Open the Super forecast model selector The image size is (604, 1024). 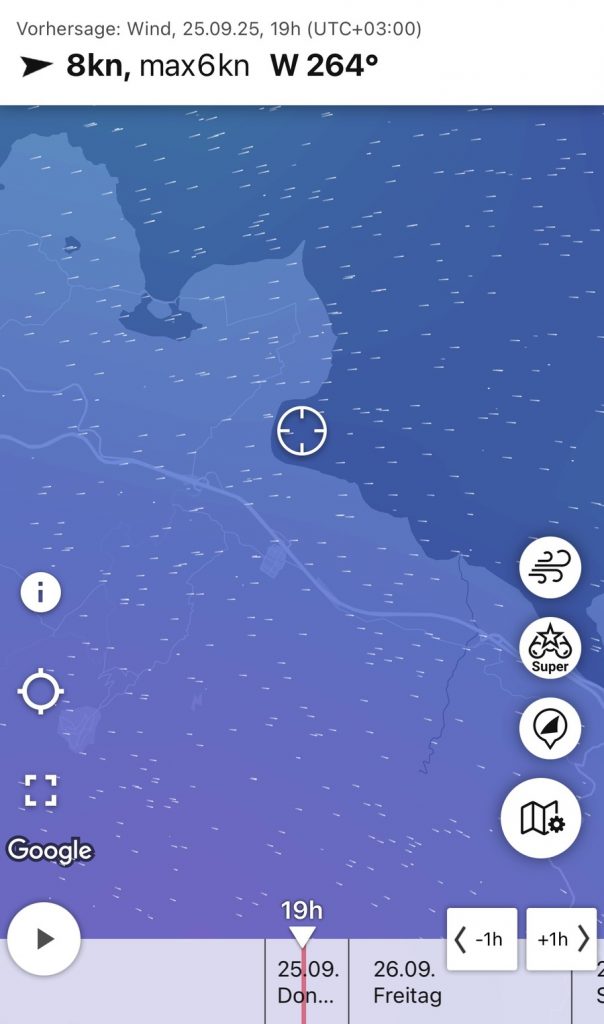pos(550,648)
